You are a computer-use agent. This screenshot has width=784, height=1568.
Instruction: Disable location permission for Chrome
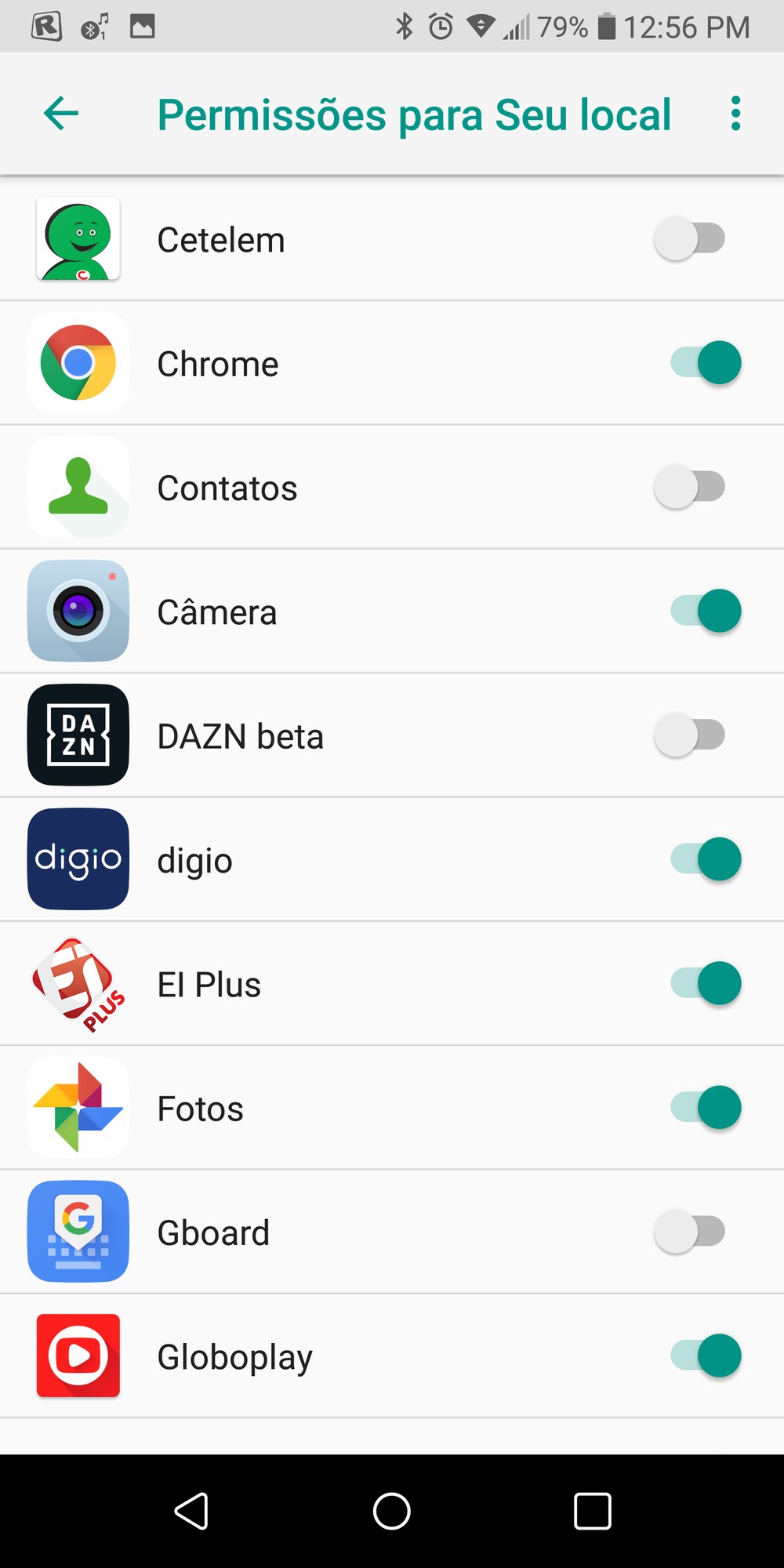(706, 363)
